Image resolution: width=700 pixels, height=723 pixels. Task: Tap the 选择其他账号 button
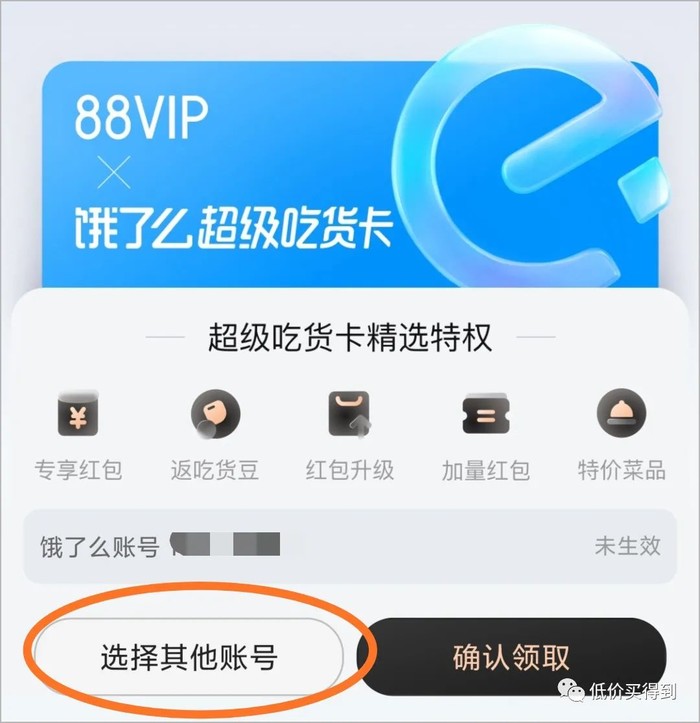tap(189, 657)
